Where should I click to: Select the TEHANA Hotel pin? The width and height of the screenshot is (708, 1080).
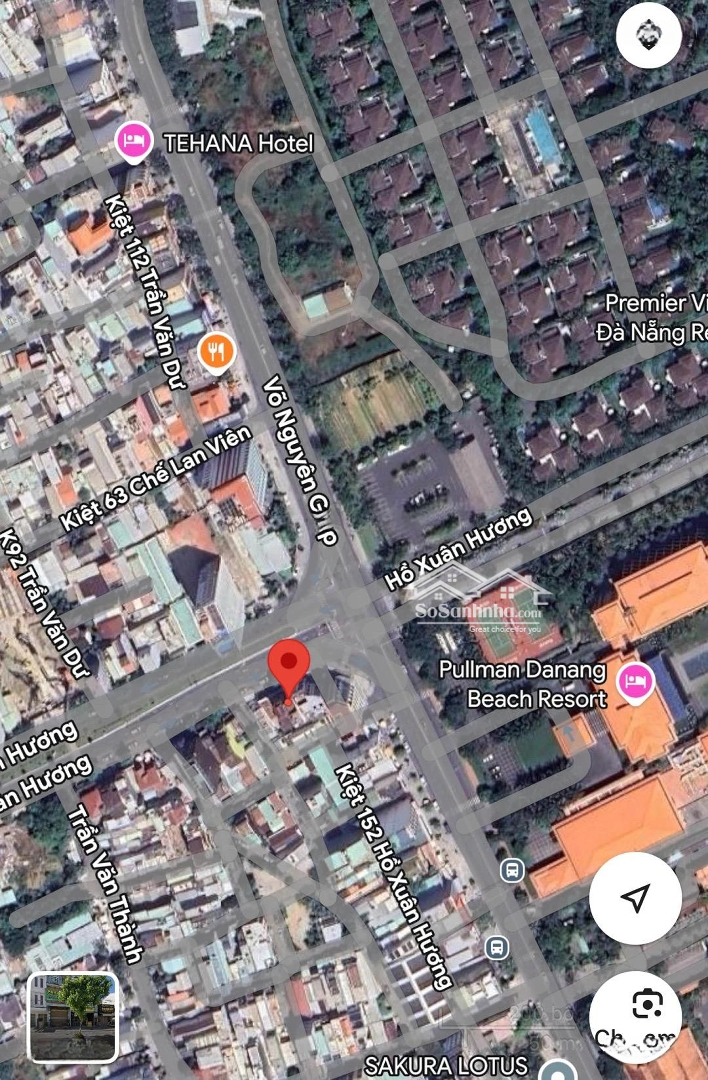133,142
